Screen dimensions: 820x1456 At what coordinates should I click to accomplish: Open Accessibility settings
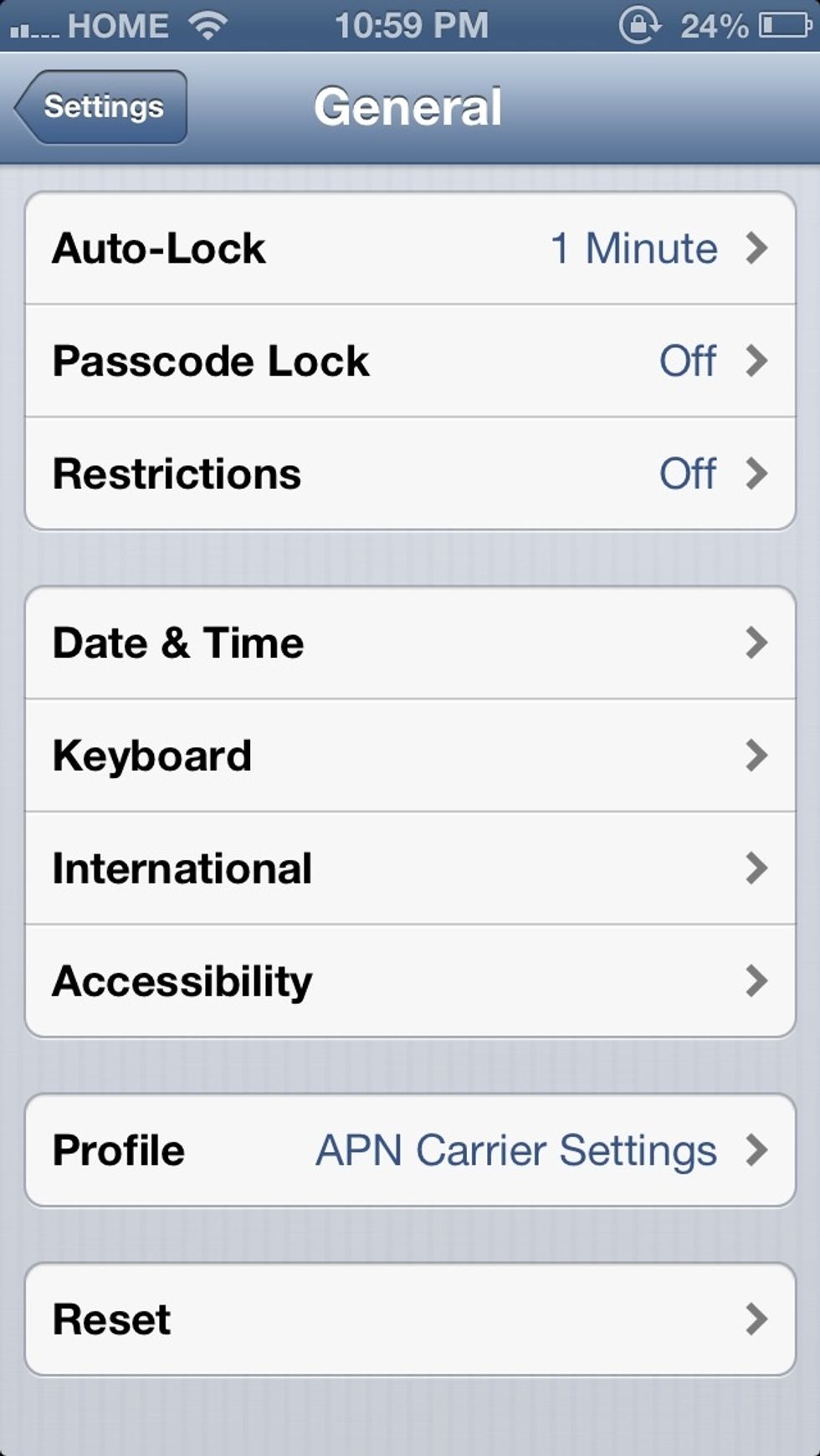410,981
